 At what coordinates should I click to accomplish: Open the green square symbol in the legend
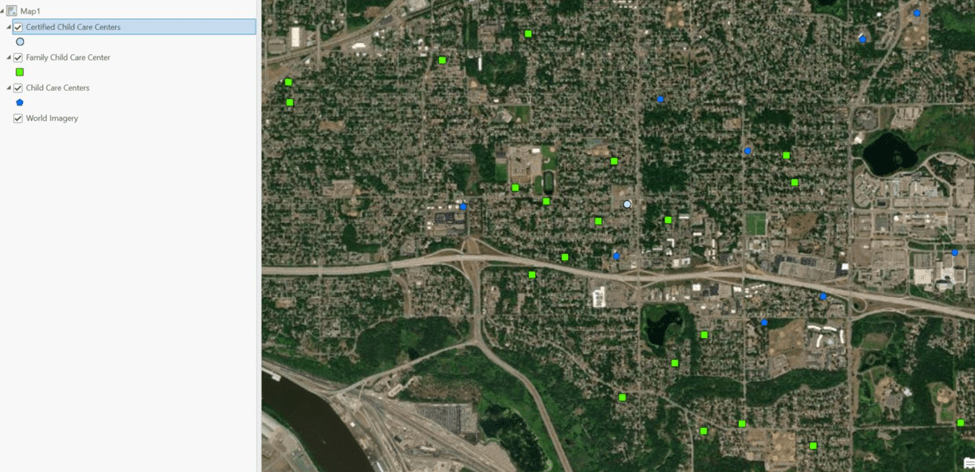(x=20, y=72)
